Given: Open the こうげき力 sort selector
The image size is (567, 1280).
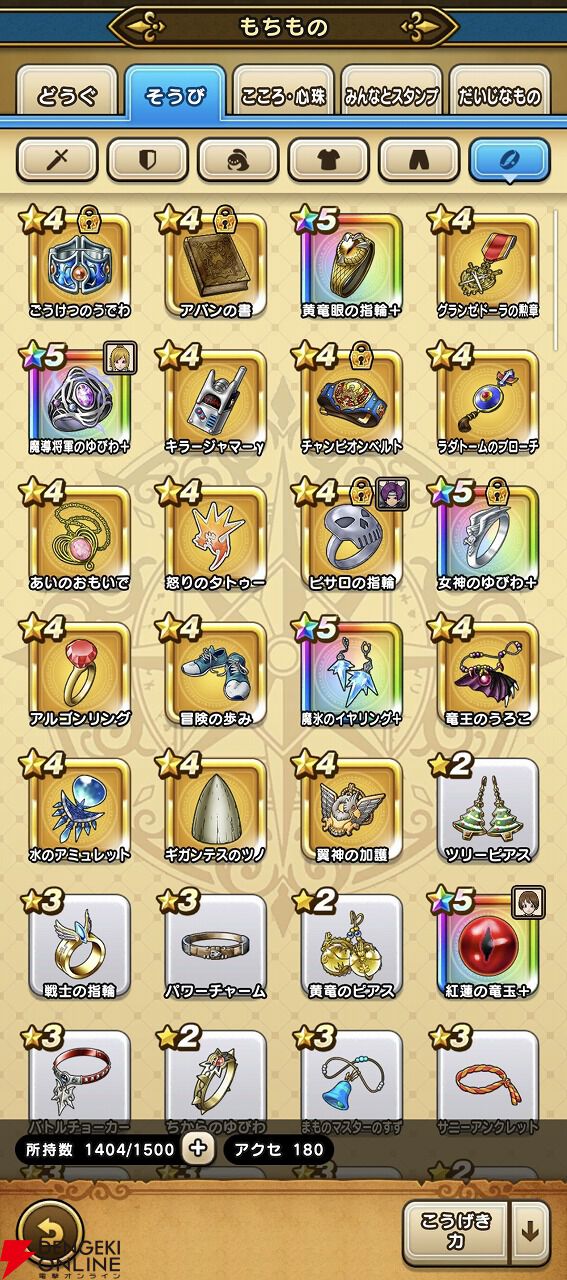Looking at the screenshot, I should pyautogui.click(x=455, y=1230).
